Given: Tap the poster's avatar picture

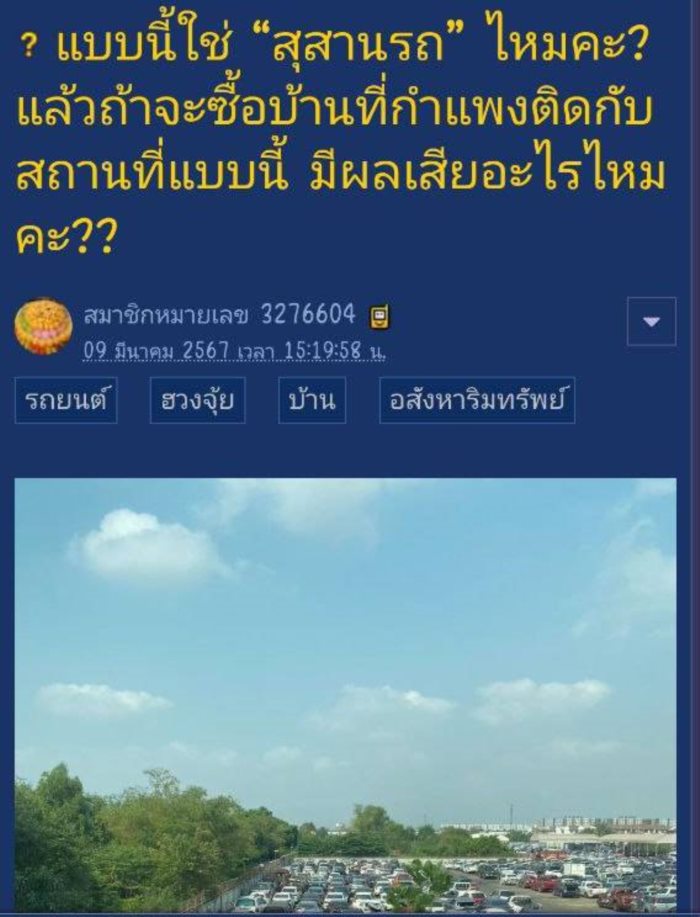Looking at the screenshot, I should pyautogui.click(x=43, y=326).
